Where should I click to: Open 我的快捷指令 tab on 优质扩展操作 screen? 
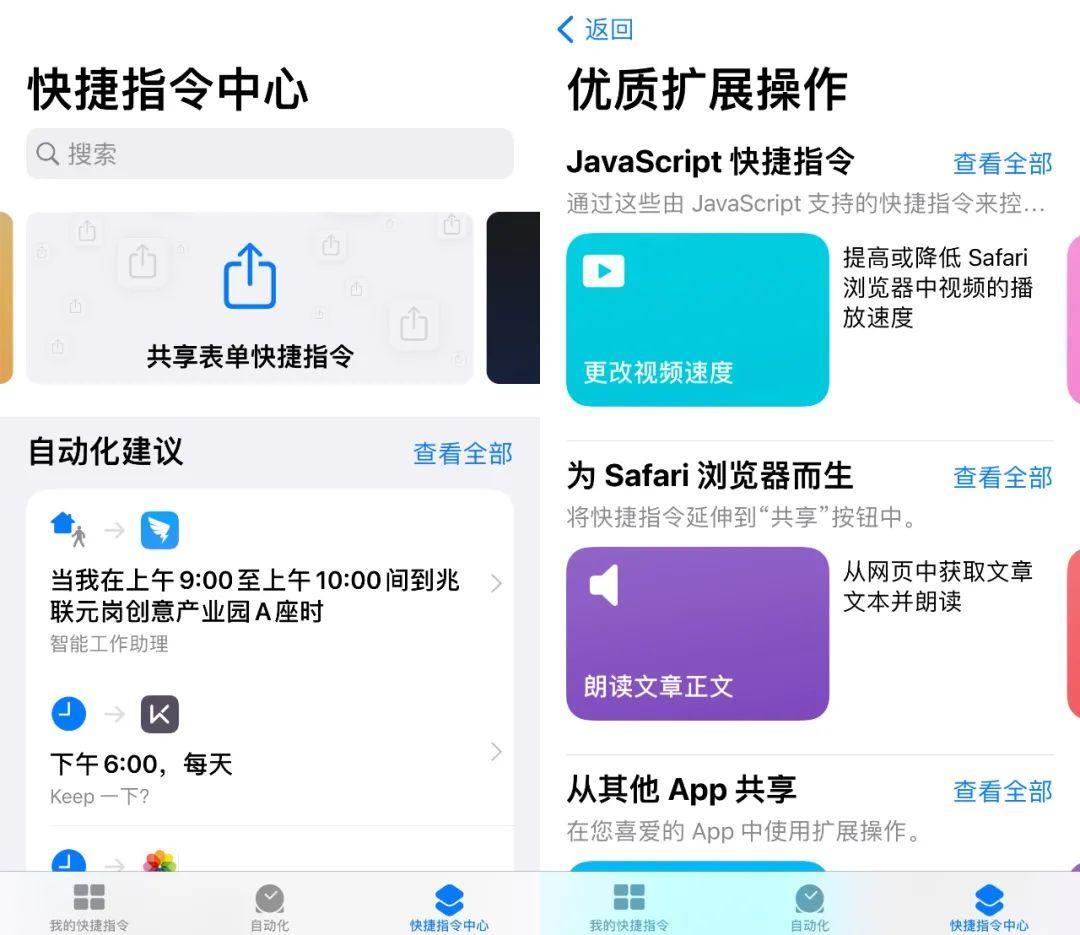(628, 907)
